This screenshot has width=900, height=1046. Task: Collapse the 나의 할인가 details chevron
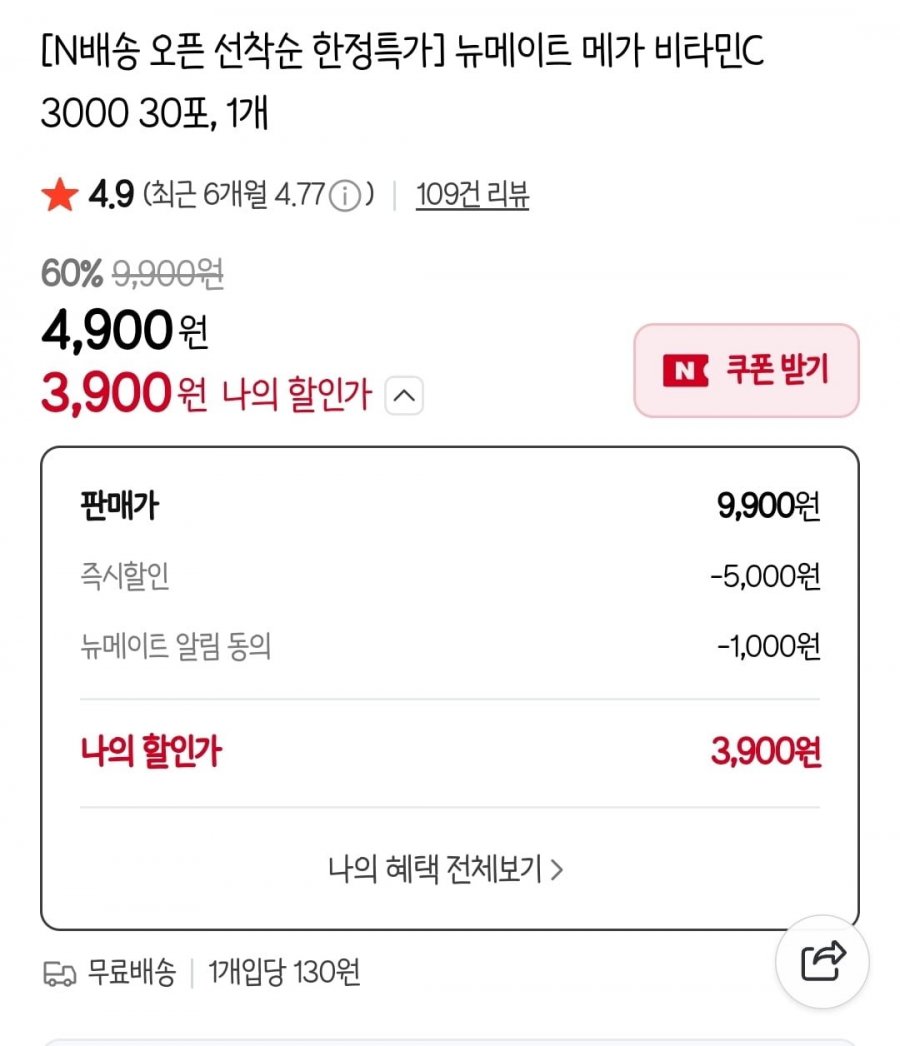(404, 397)
